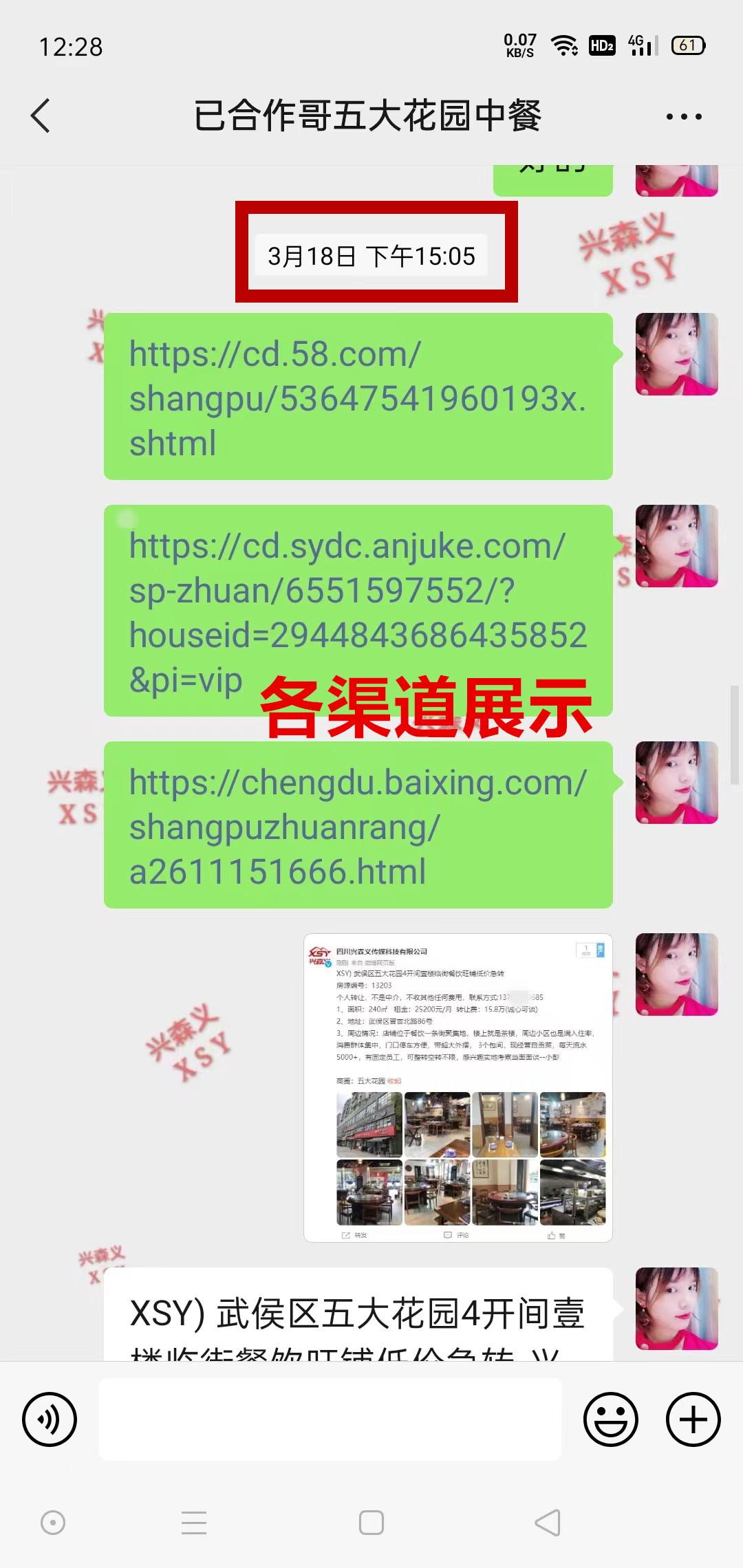This screenshot has width=743, height=1568.
Task: Go back from this chat
Action: tap(41, 116)
